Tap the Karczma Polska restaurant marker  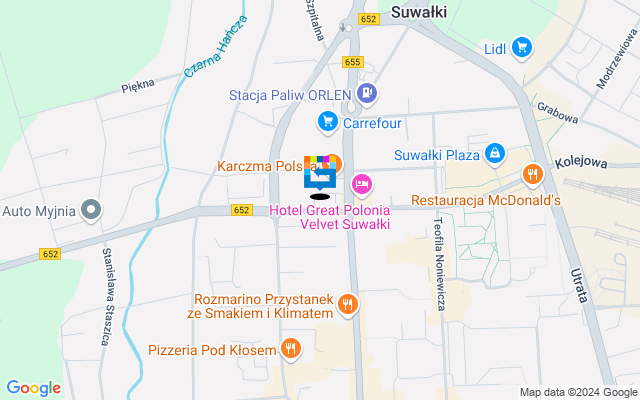tap(333, 163)
